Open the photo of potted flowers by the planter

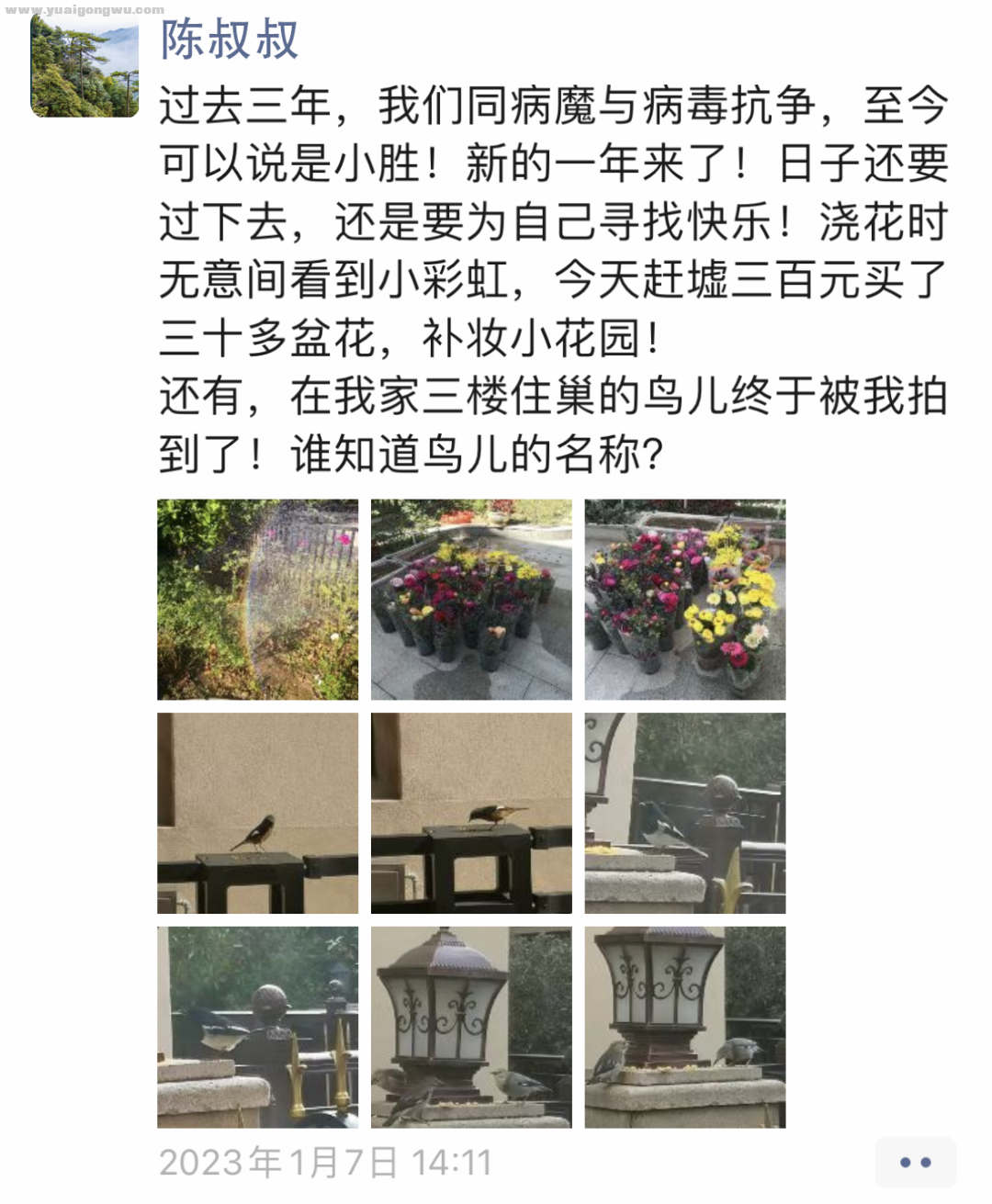coord(471,600)
